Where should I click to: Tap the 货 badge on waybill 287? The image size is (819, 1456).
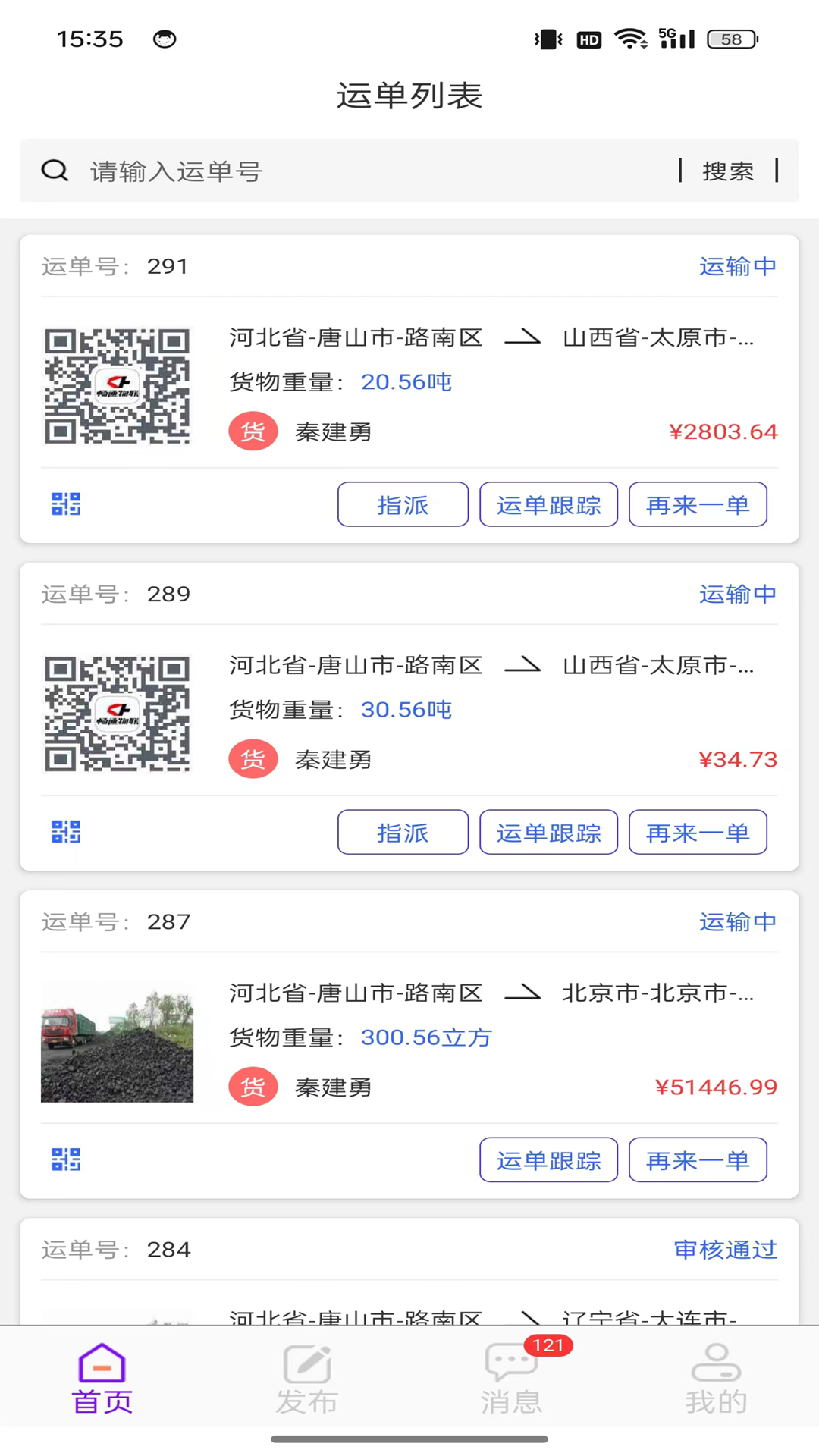coord(253,1086)
